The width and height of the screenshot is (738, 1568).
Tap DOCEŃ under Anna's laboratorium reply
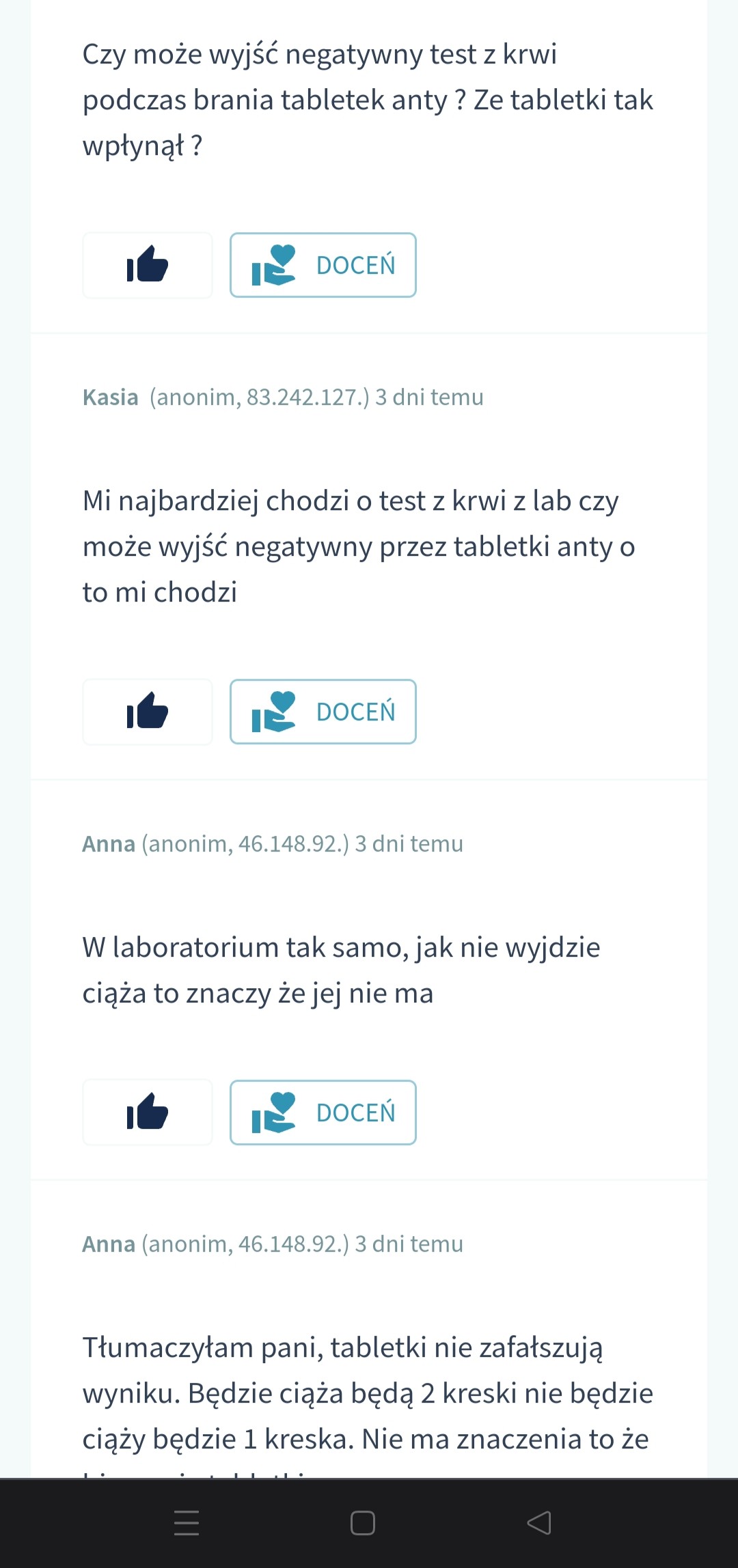click(323, 1112)
